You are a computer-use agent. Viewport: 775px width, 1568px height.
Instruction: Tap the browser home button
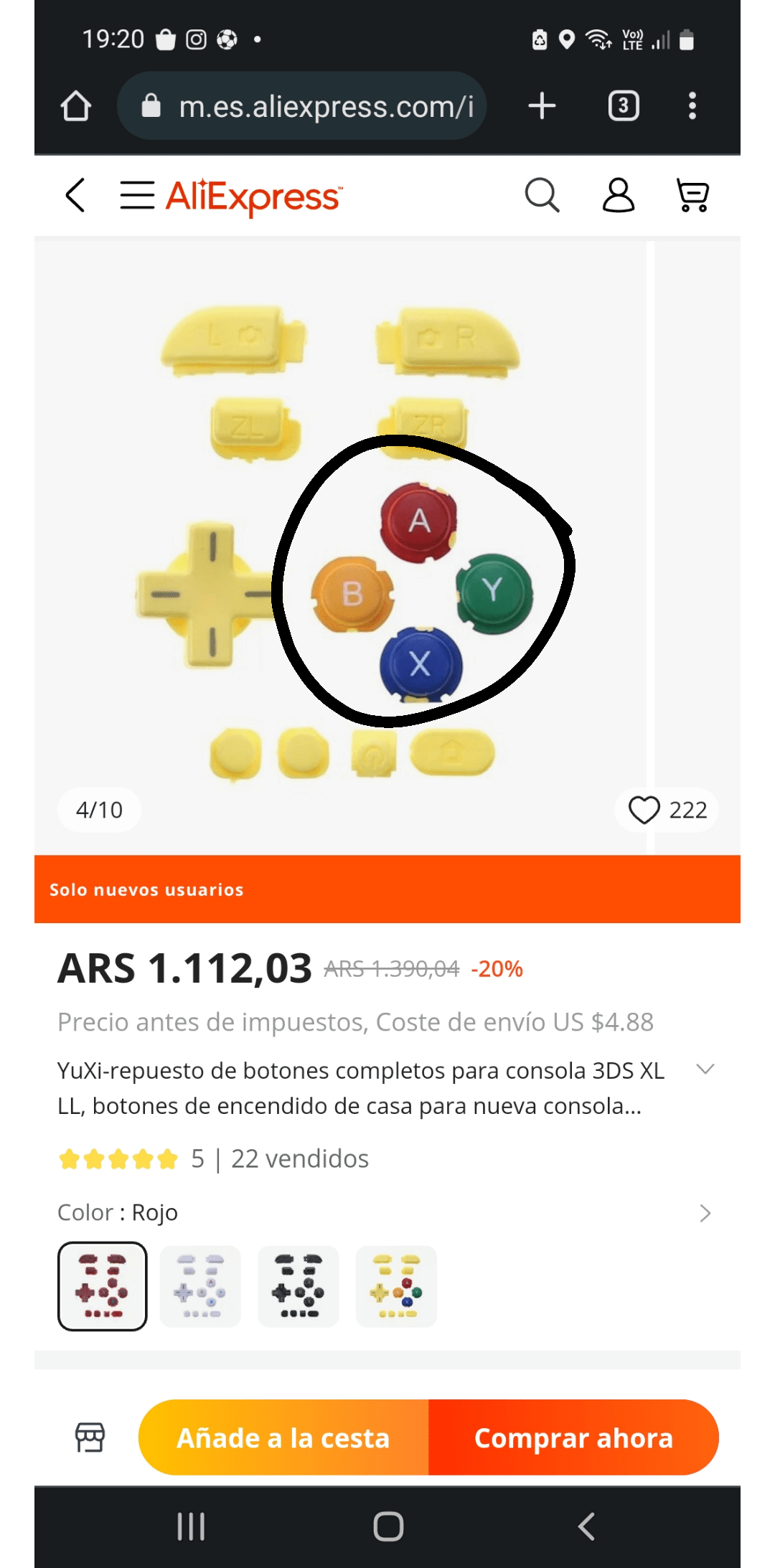pos(76,106)
